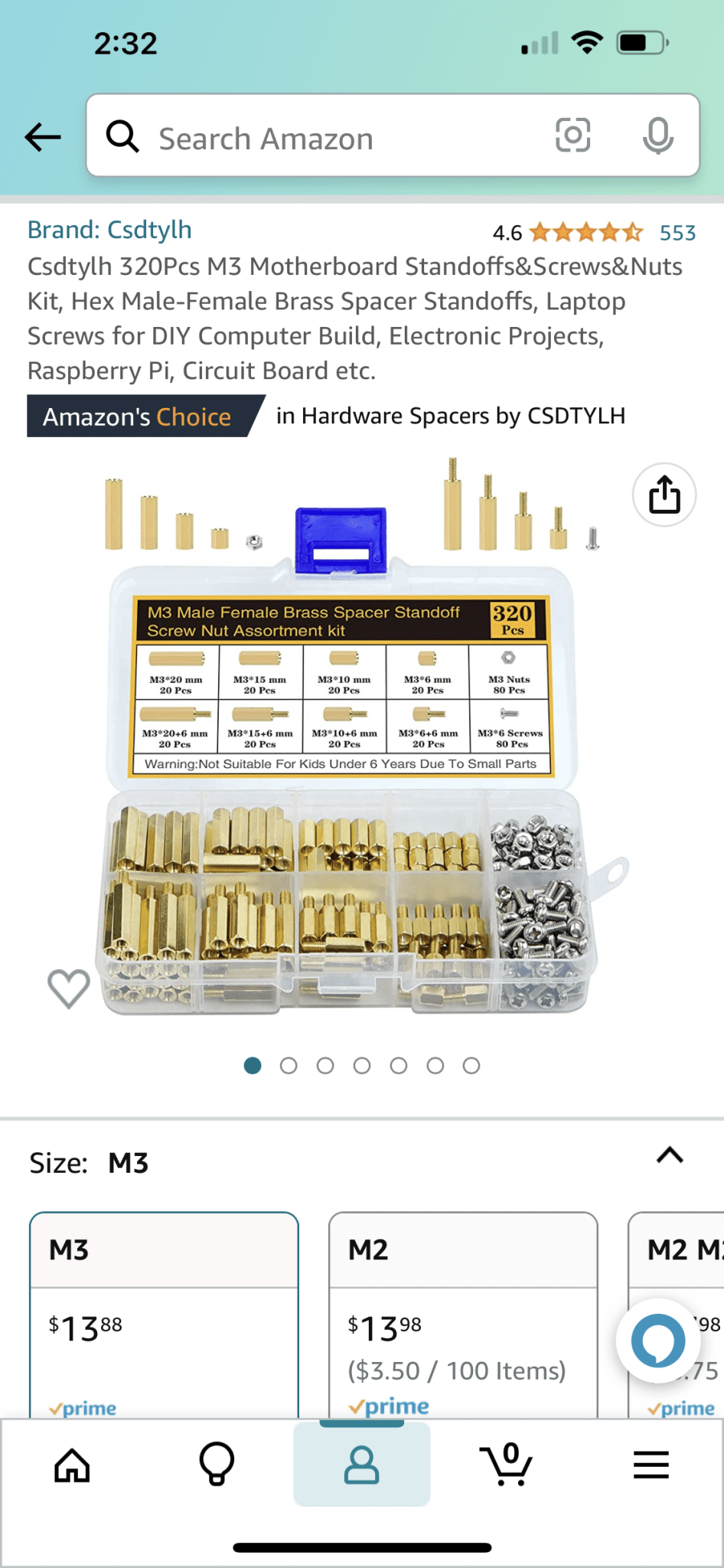Open the Alexa assistant bubble
The height and width of the screenshot is (1568, 724).
coord(658,1341)
